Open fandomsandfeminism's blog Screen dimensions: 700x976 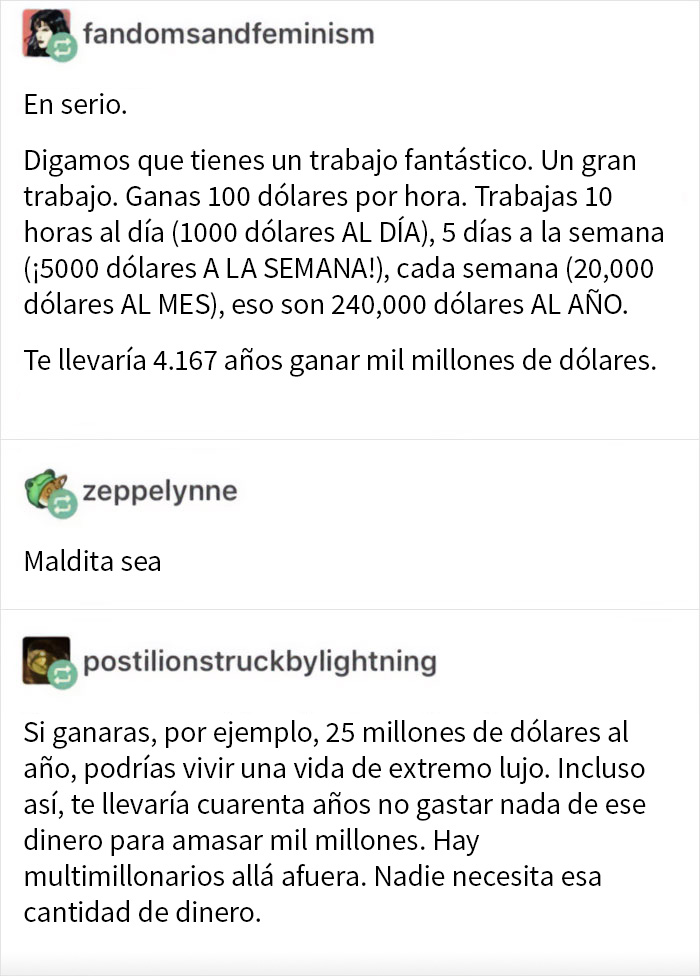tap(228, 33)
